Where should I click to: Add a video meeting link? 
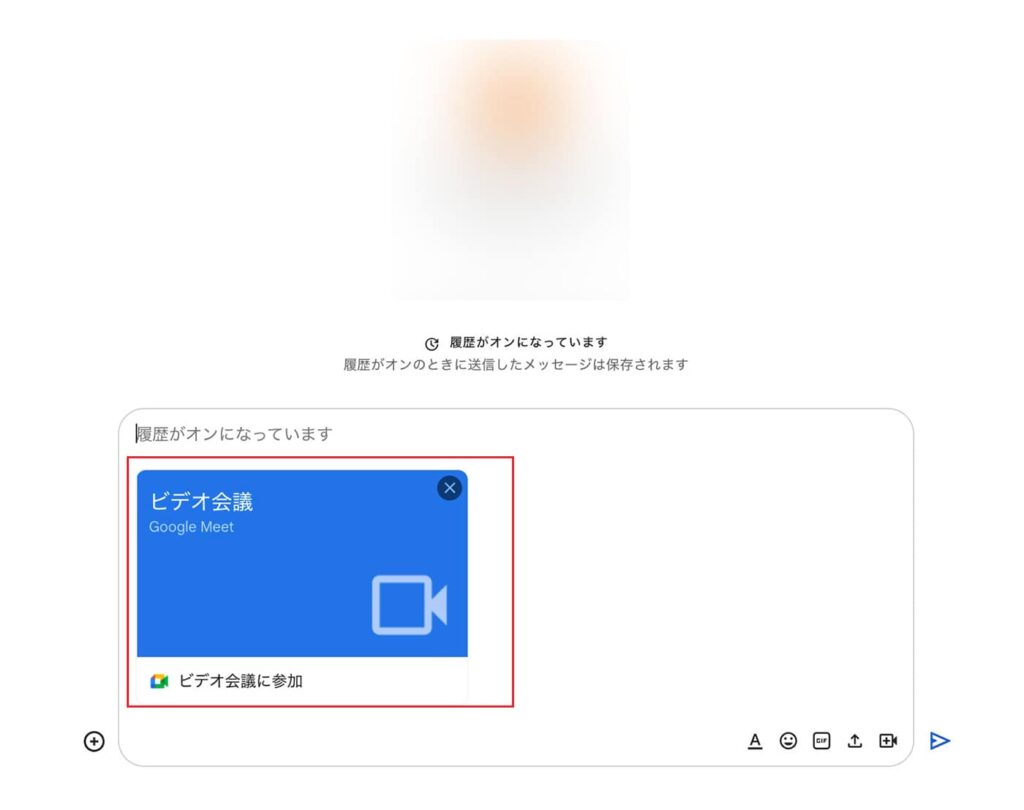[x=888, y=741]
